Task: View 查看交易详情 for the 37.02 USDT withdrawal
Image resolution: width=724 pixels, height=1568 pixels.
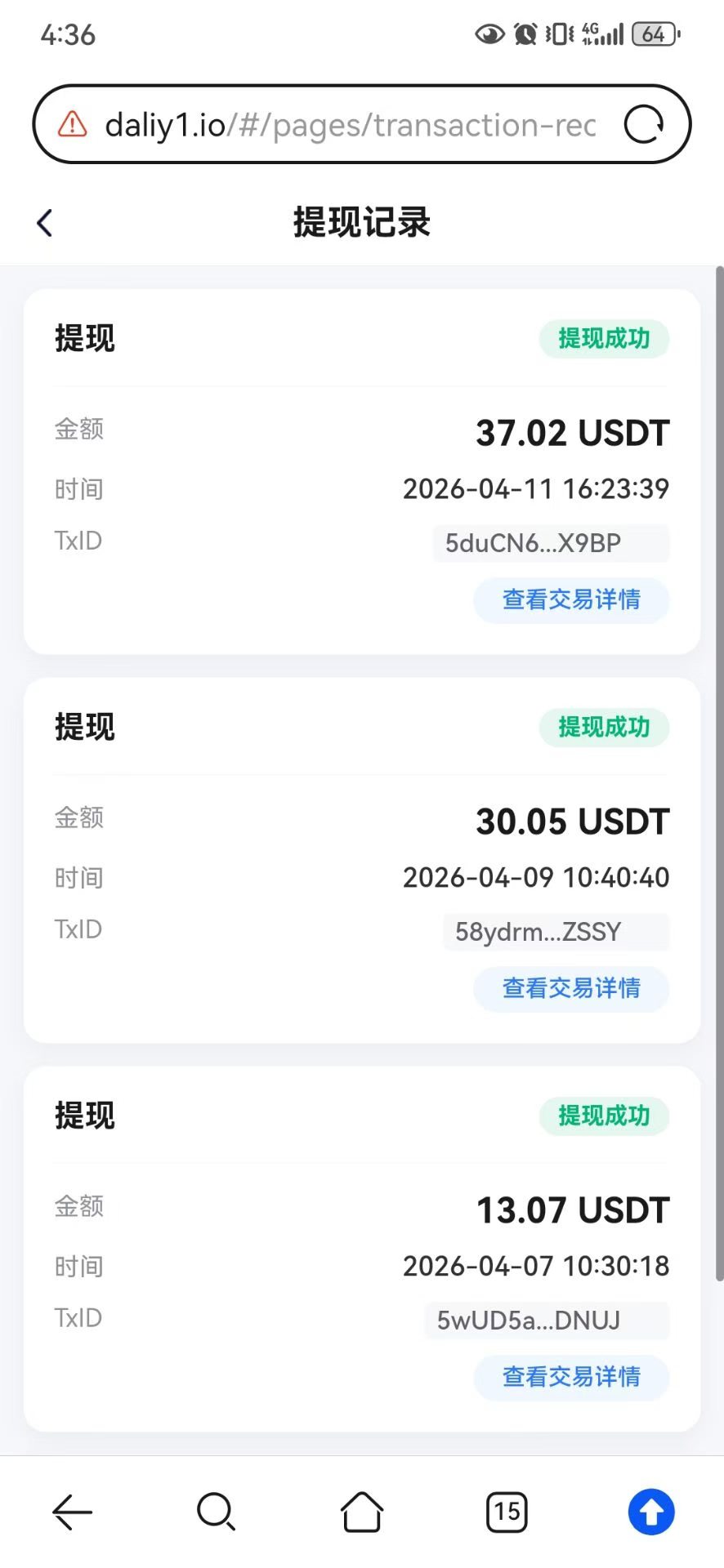Action: pyautogui.click(x=571, y=600)
